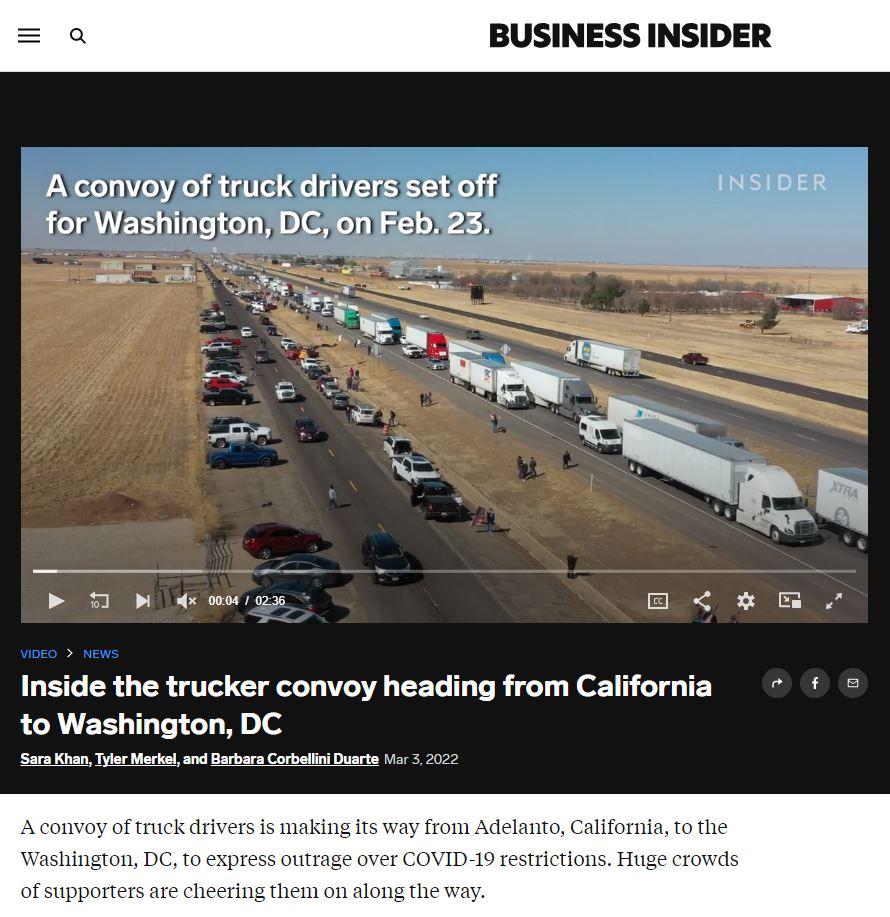This screenshot has width=890, height=917.
Task: Turn on closed captions
Action: (x=658, y=601)
